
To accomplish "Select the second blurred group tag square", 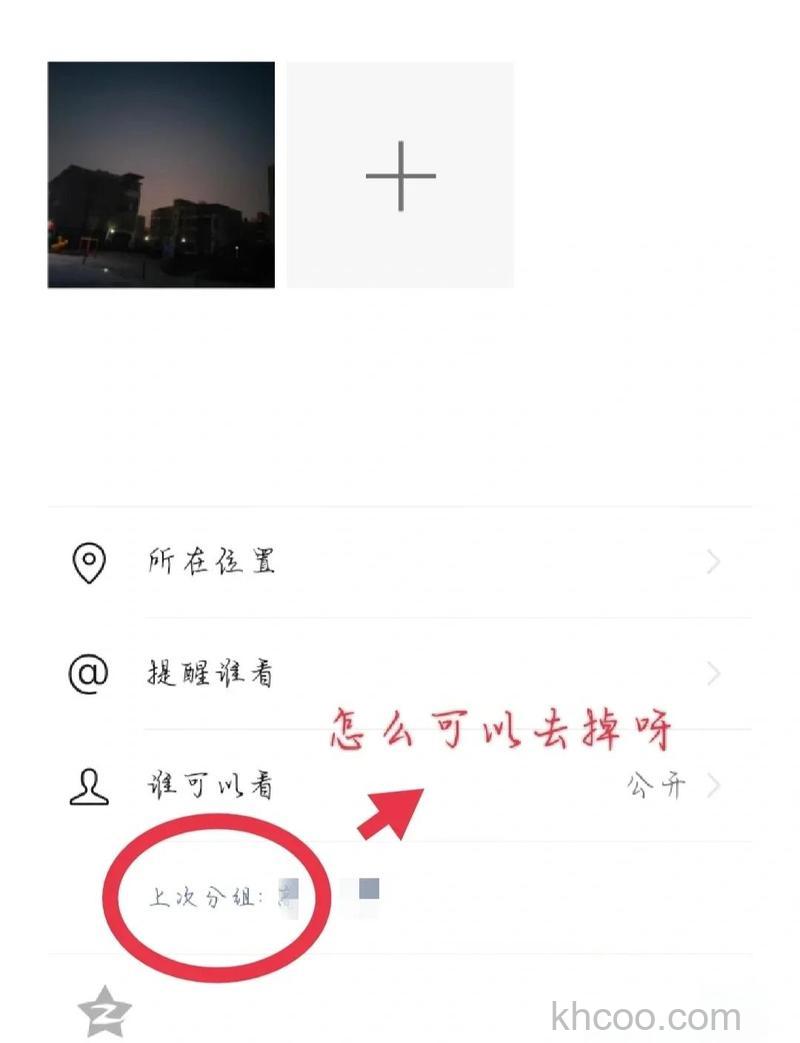I will click(367, 886).
